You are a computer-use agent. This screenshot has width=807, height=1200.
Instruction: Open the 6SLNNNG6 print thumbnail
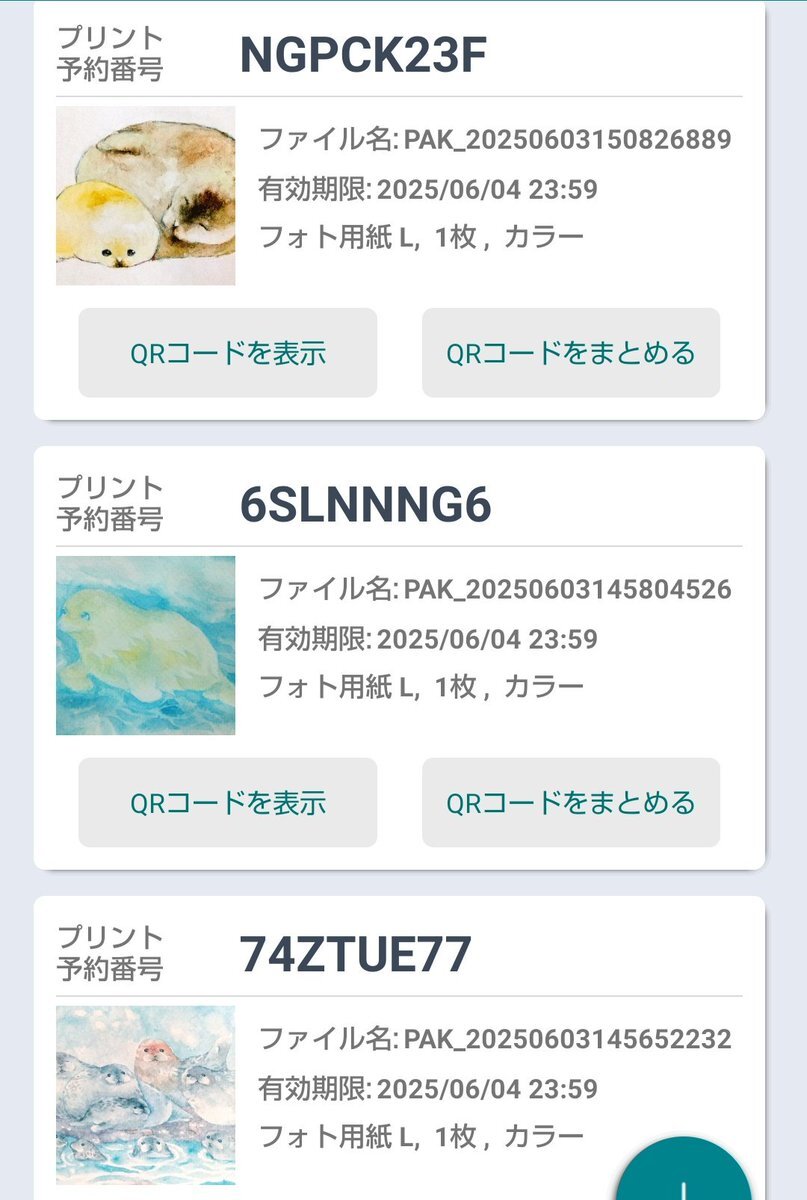(x=146, y=646)
